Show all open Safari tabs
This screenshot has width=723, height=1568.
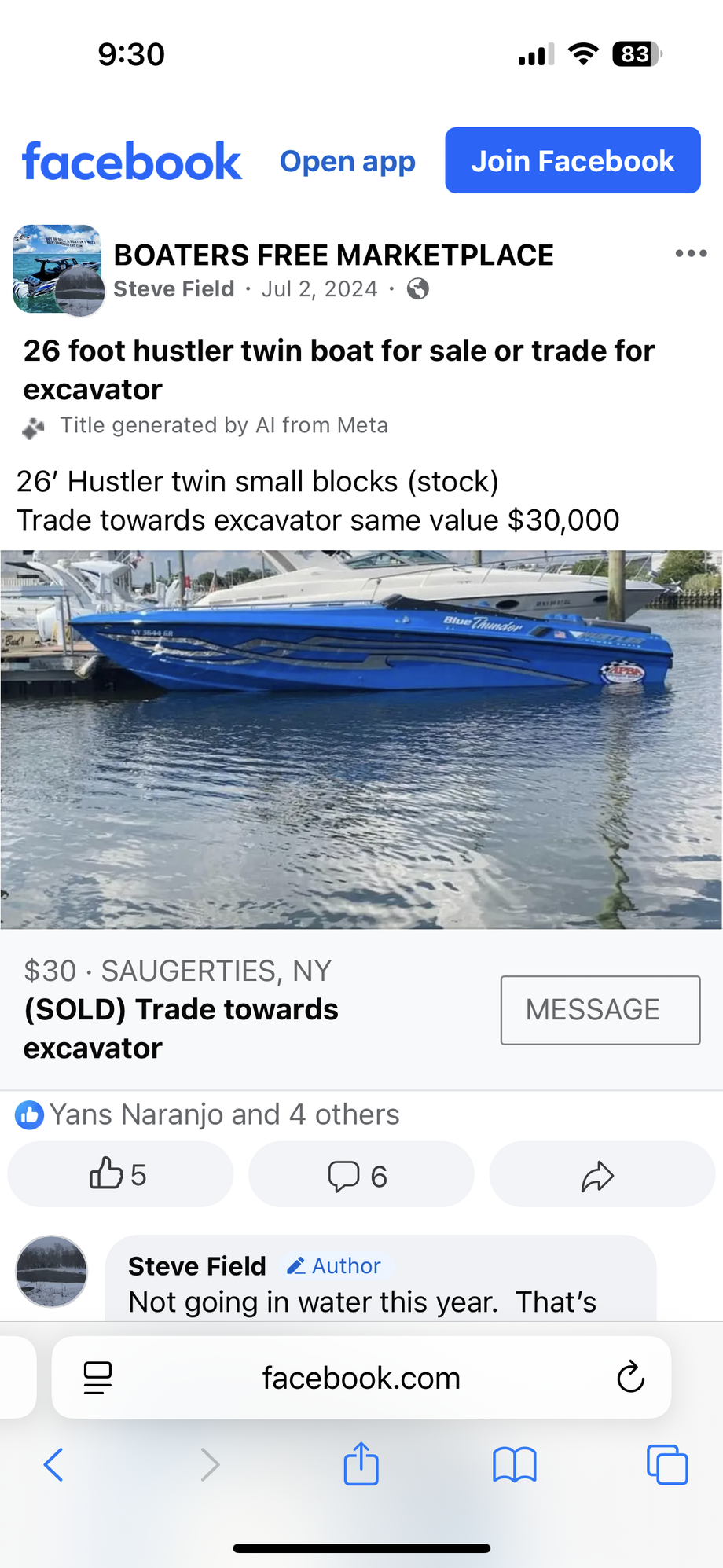click(667, 1464)
